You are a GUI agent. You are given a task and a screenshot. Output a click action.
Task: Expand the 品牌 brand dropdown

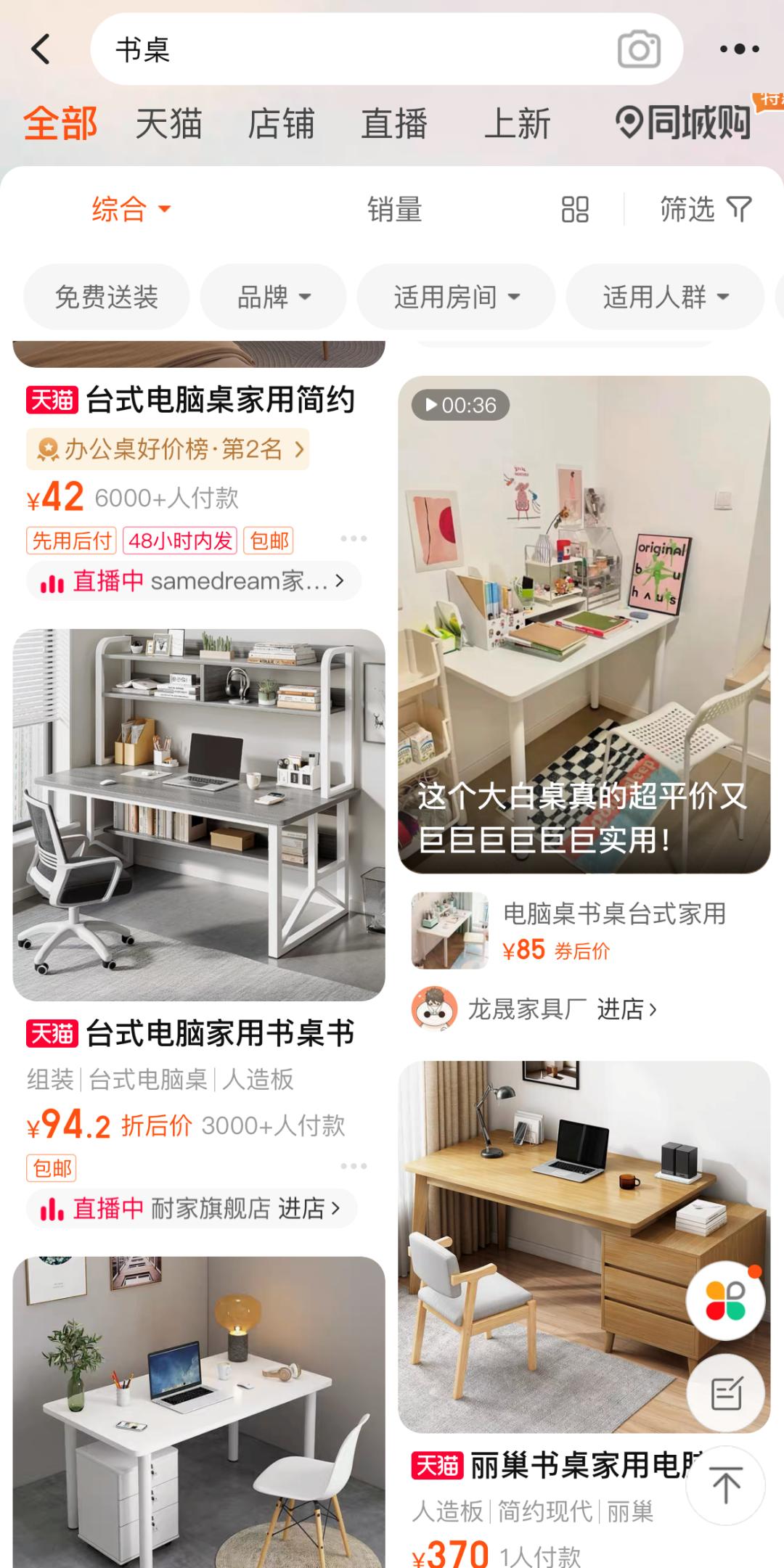[273, 296]
